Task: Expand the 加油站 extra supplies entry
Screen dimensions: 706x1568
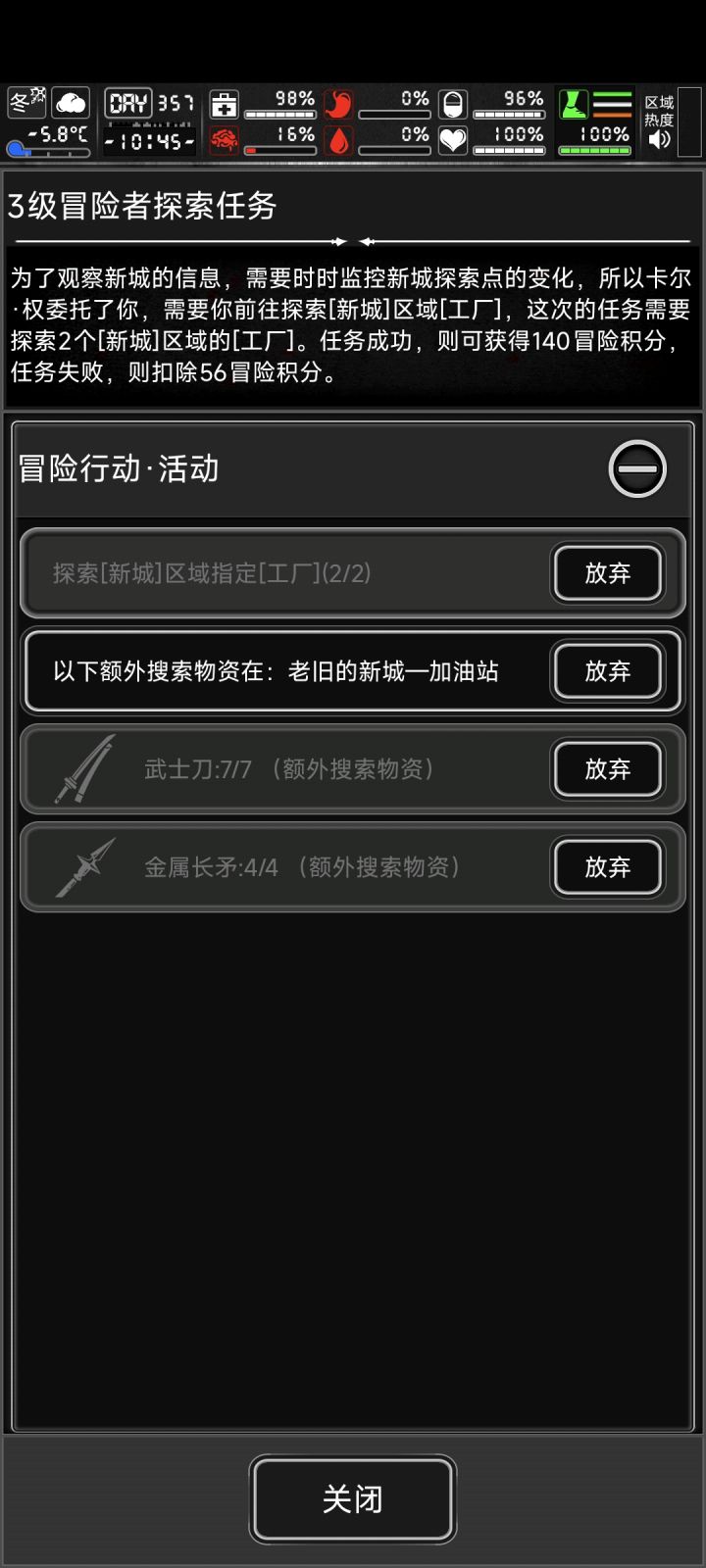Action: (275, 671)
